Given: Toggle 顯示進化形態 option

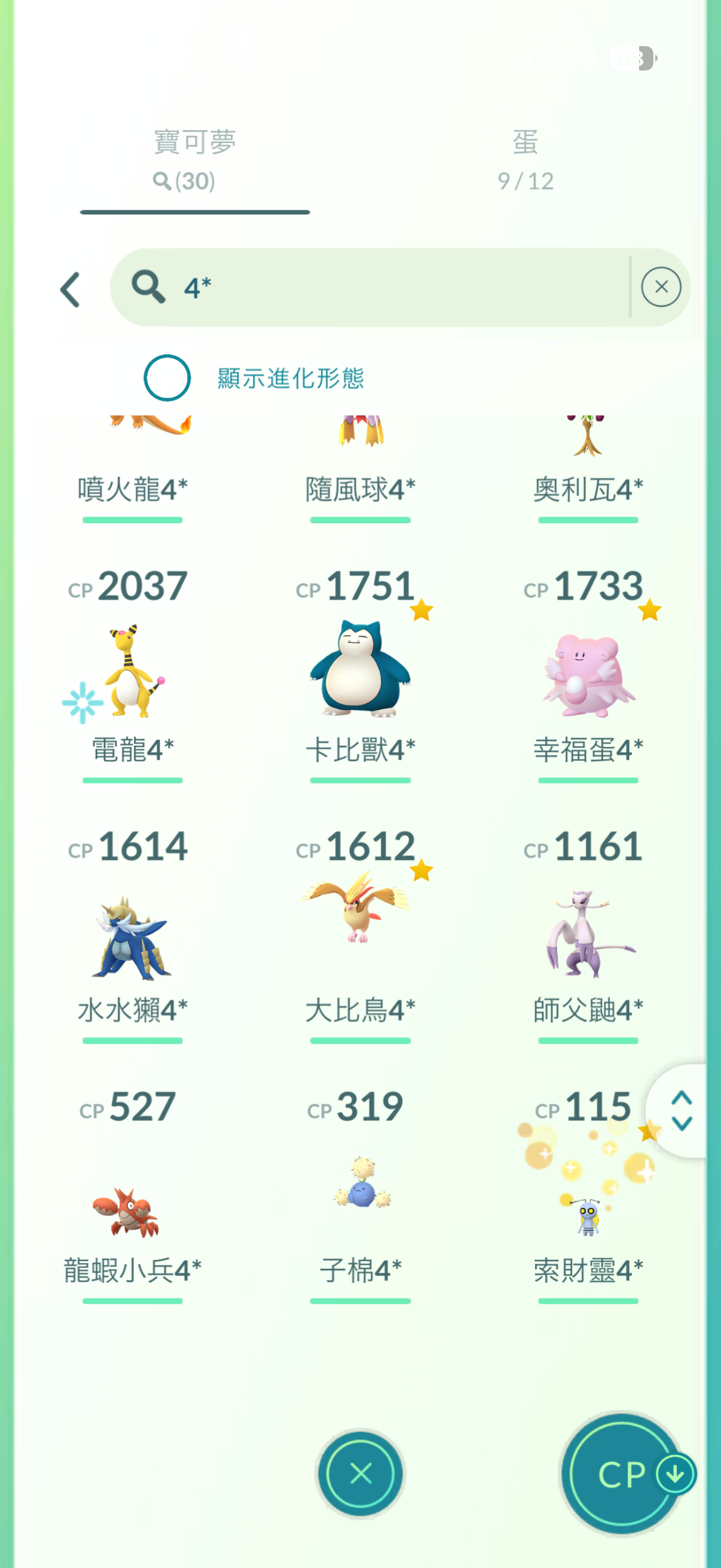Looking at the screenshot, I should point(167,377).
